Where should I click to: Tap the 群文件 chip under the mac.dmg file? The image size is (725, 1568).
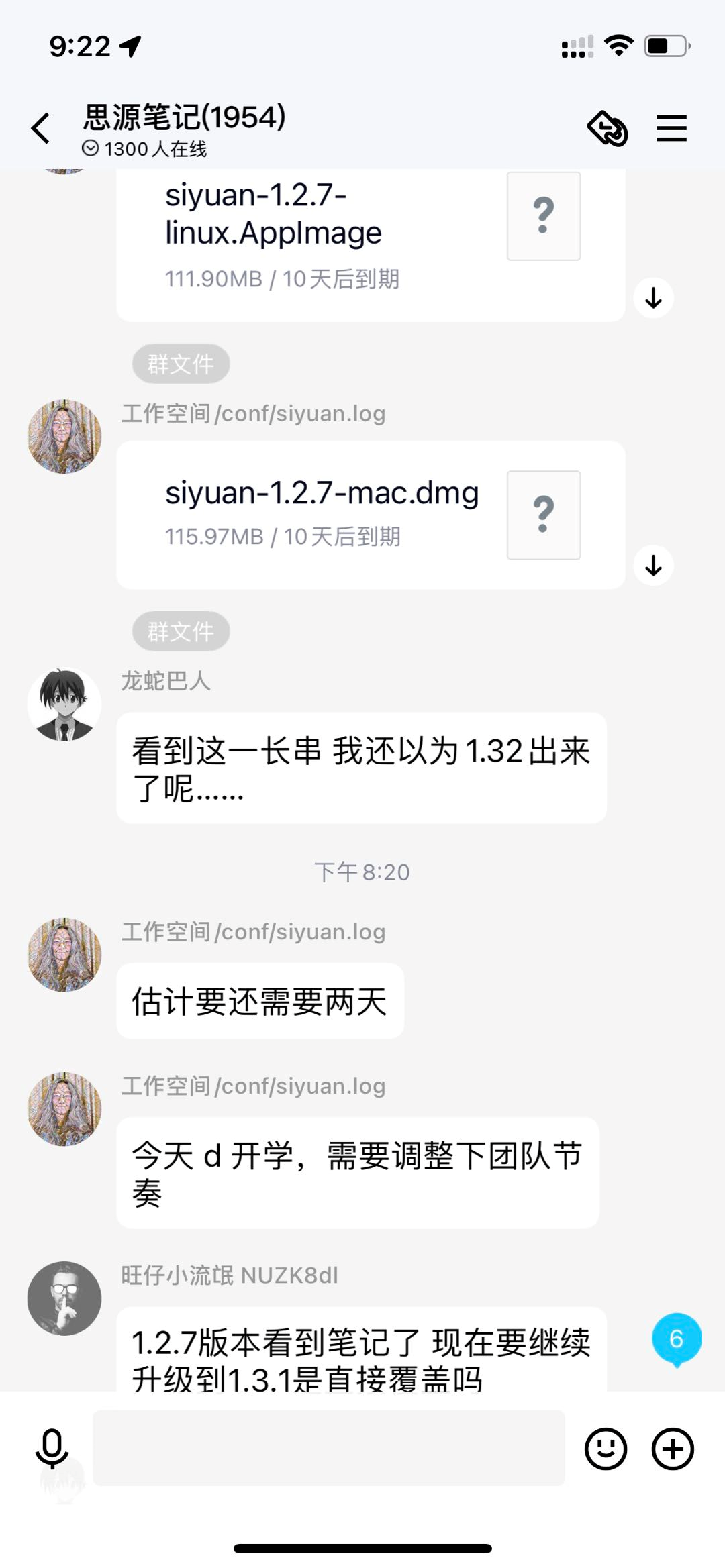pos(181,631)
